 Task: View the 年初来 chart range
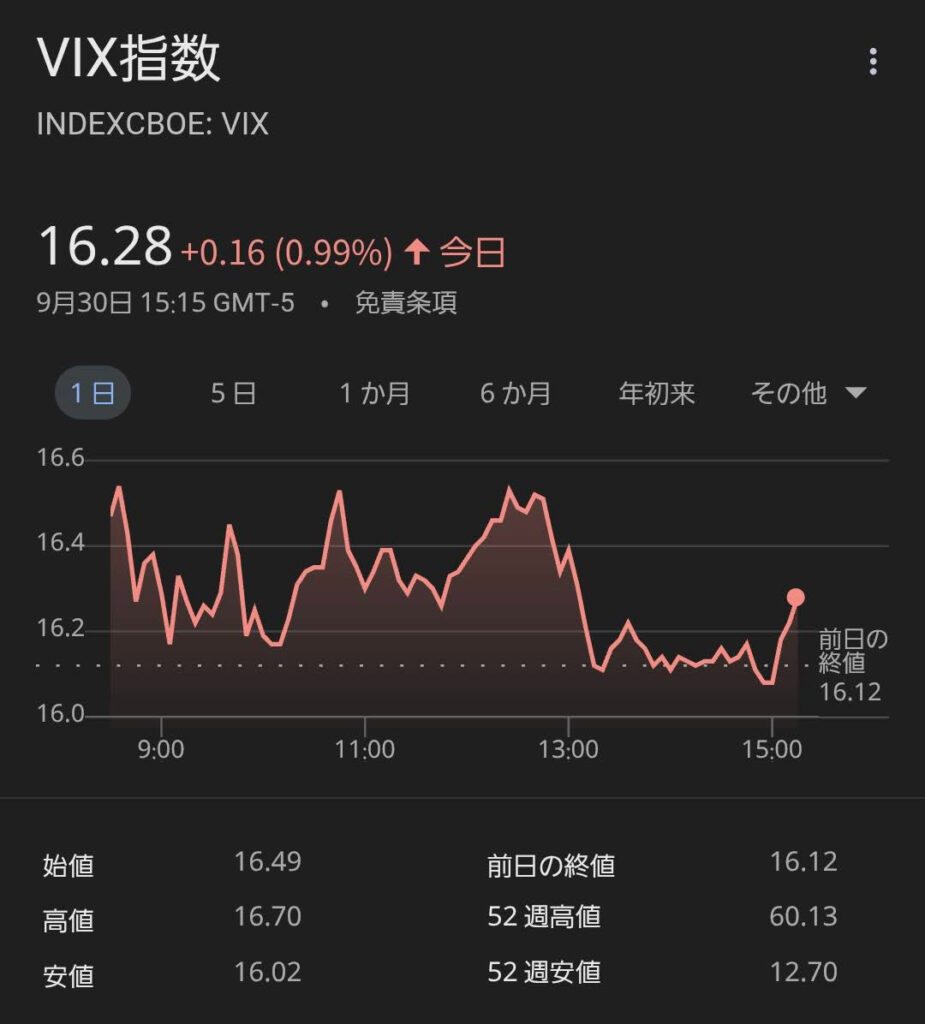656,393
